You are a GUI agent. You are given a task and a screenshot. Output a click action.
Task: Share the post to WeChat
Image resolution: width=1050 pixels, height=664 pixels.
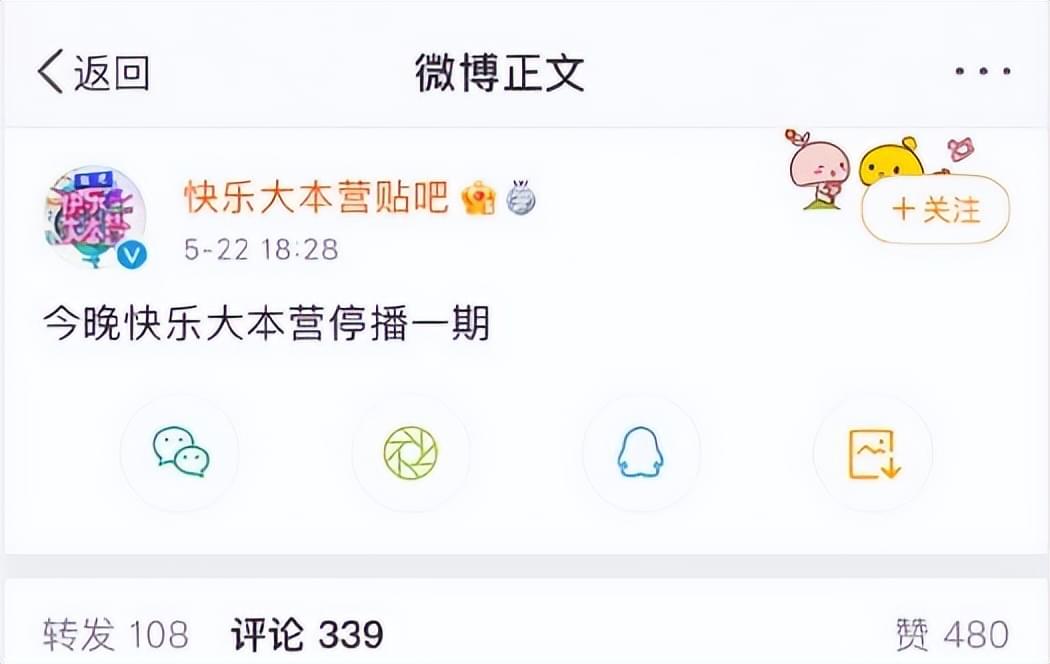[180, 452]
